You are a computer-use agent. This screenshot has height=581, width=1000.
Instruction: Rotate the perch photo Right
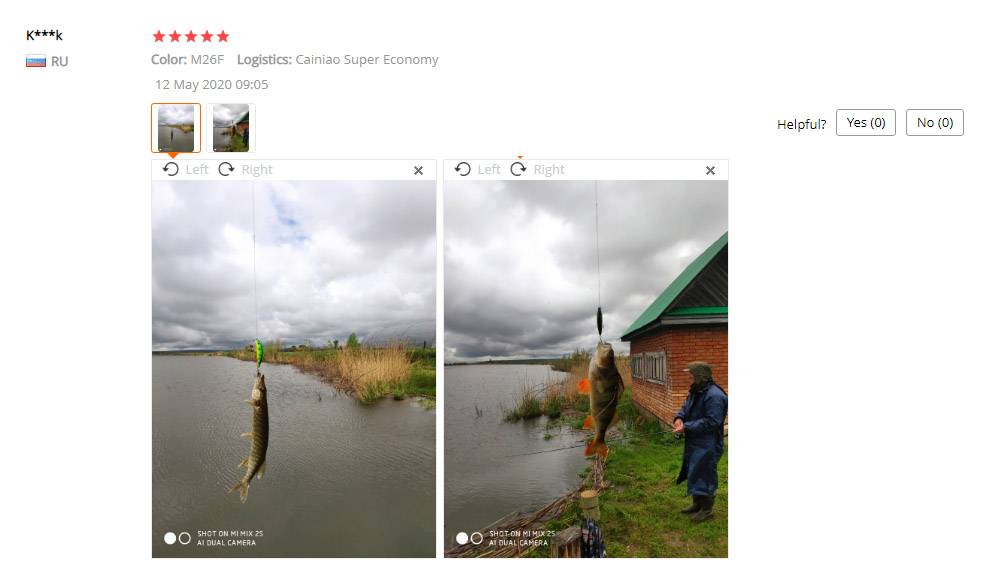pos(537,170)
